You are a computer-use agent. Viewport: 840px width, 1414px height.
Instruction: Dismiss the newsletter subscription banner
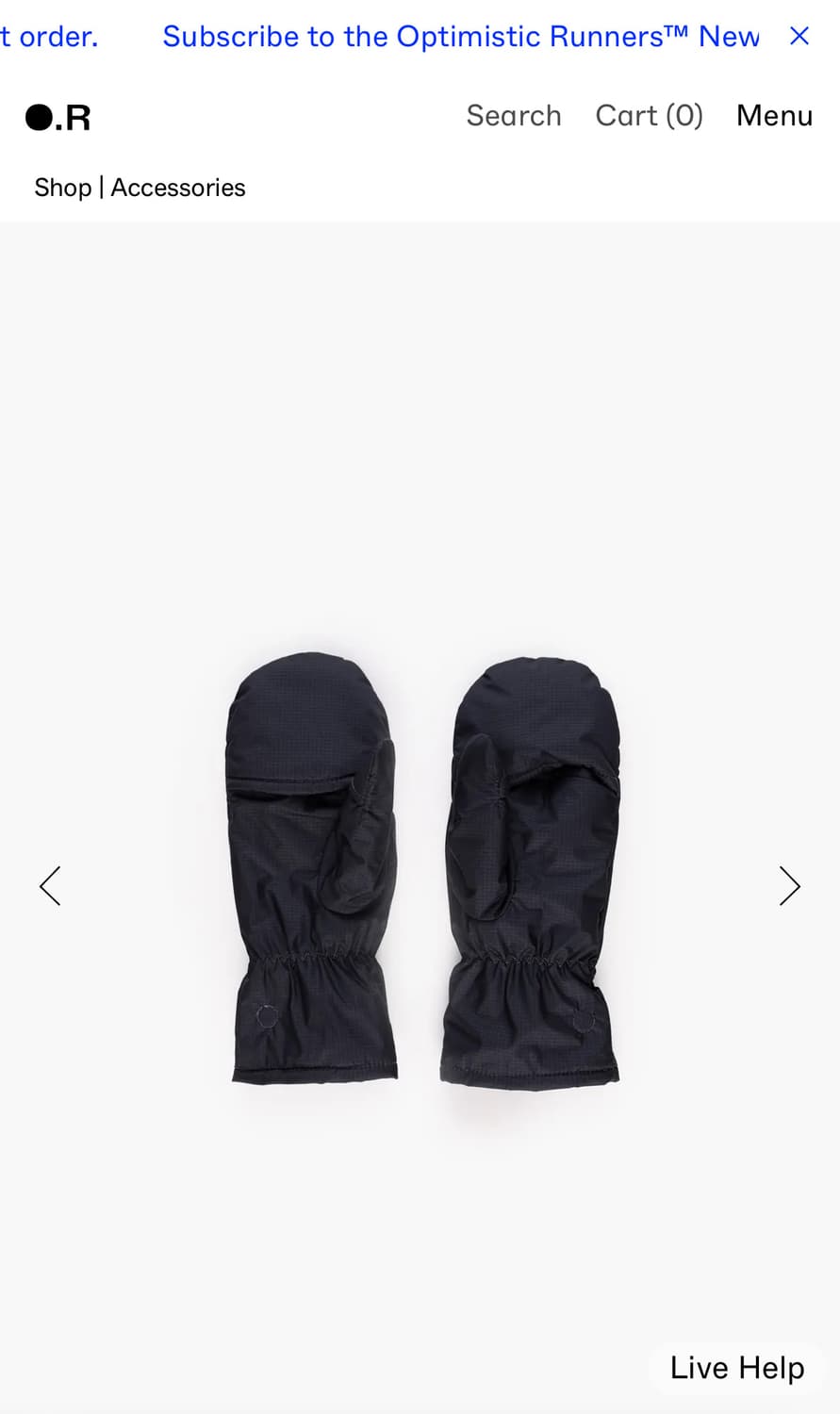[x=799, y=36]
